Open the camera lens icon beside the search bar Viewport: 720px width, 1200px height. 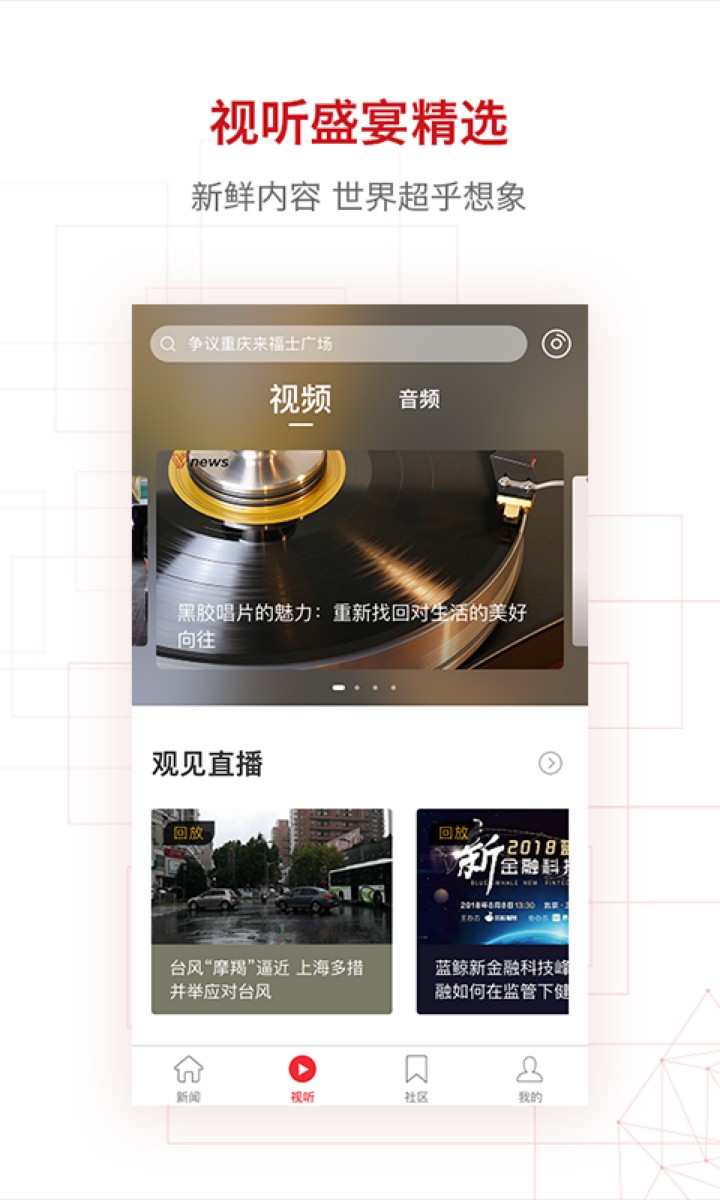[556, 343]
